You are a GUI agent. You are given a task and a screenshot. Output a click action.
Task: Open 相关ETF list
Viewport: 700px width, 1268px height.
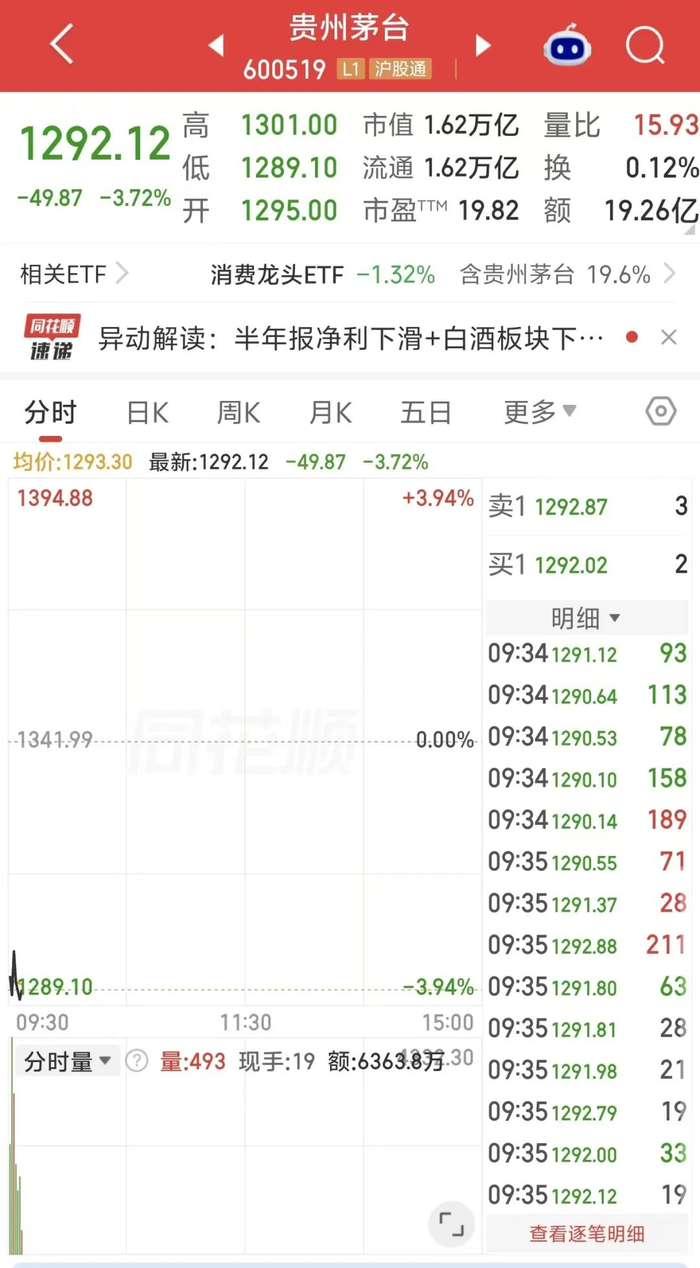74,274
